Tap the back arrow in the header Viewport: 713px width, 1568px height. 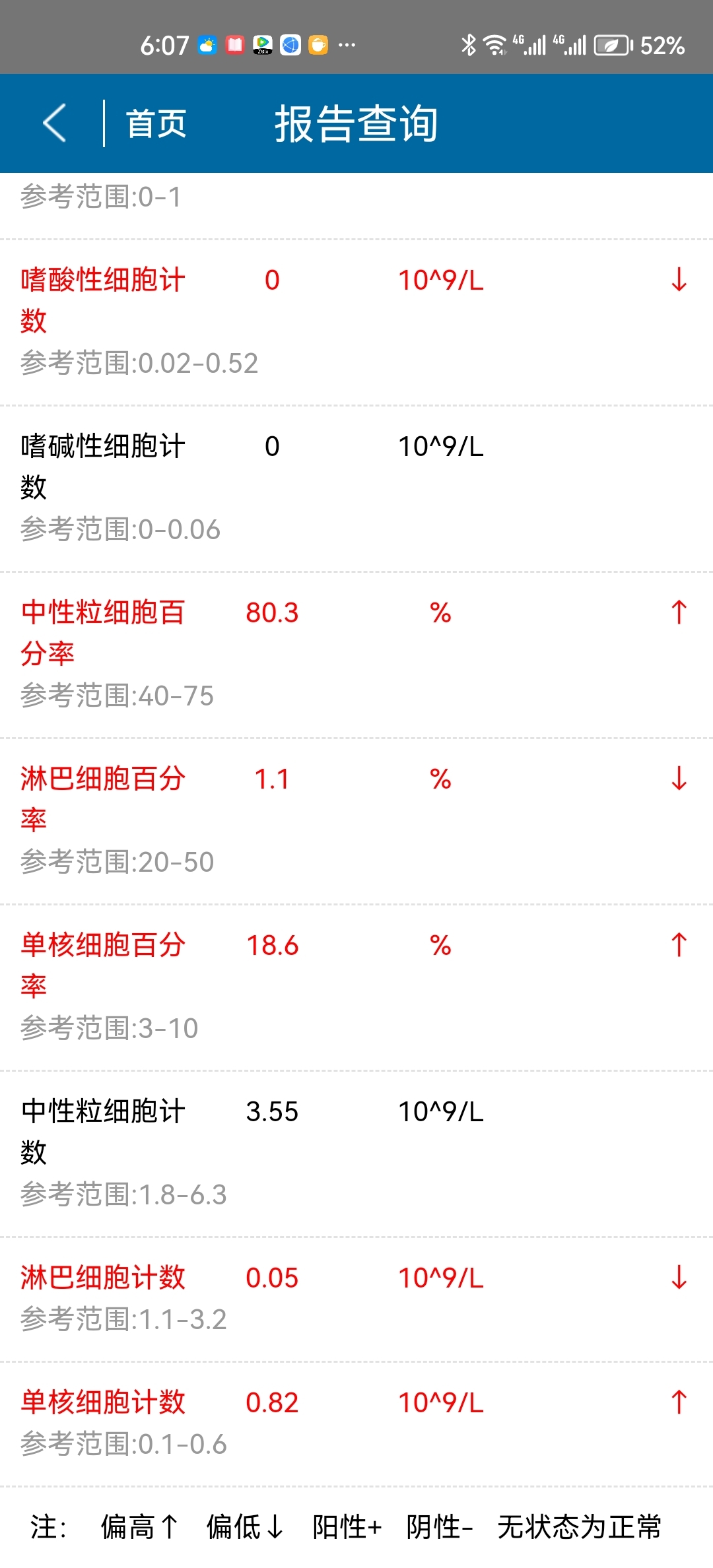[x=55, y=123]
